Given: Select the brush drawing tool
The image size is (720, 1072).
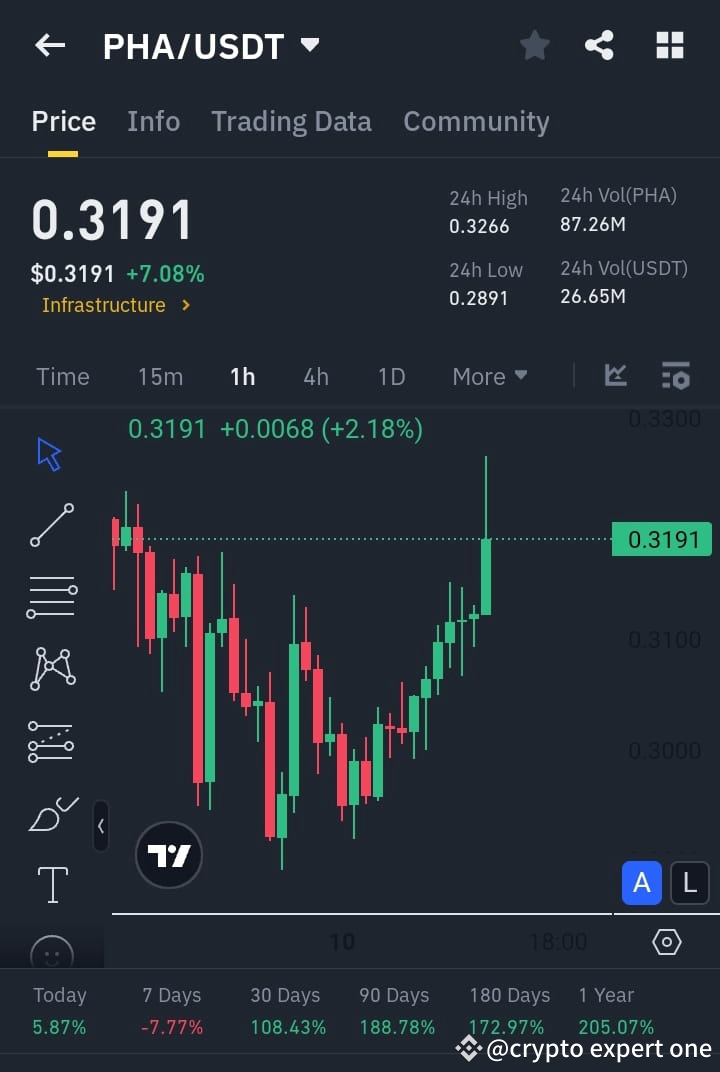Looking at the screenshot, I should 49,812.
